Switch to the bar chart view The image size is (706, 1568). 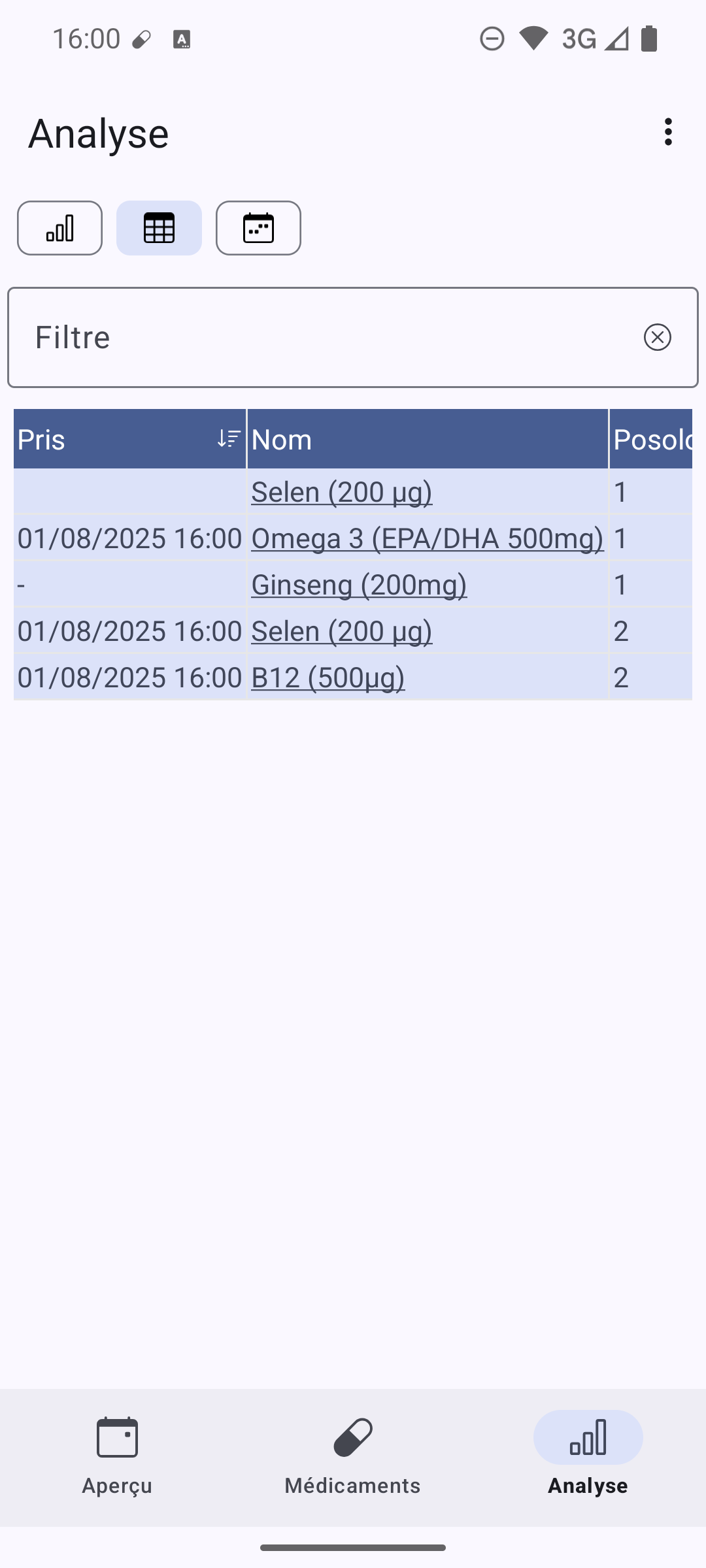click(59, 228)
